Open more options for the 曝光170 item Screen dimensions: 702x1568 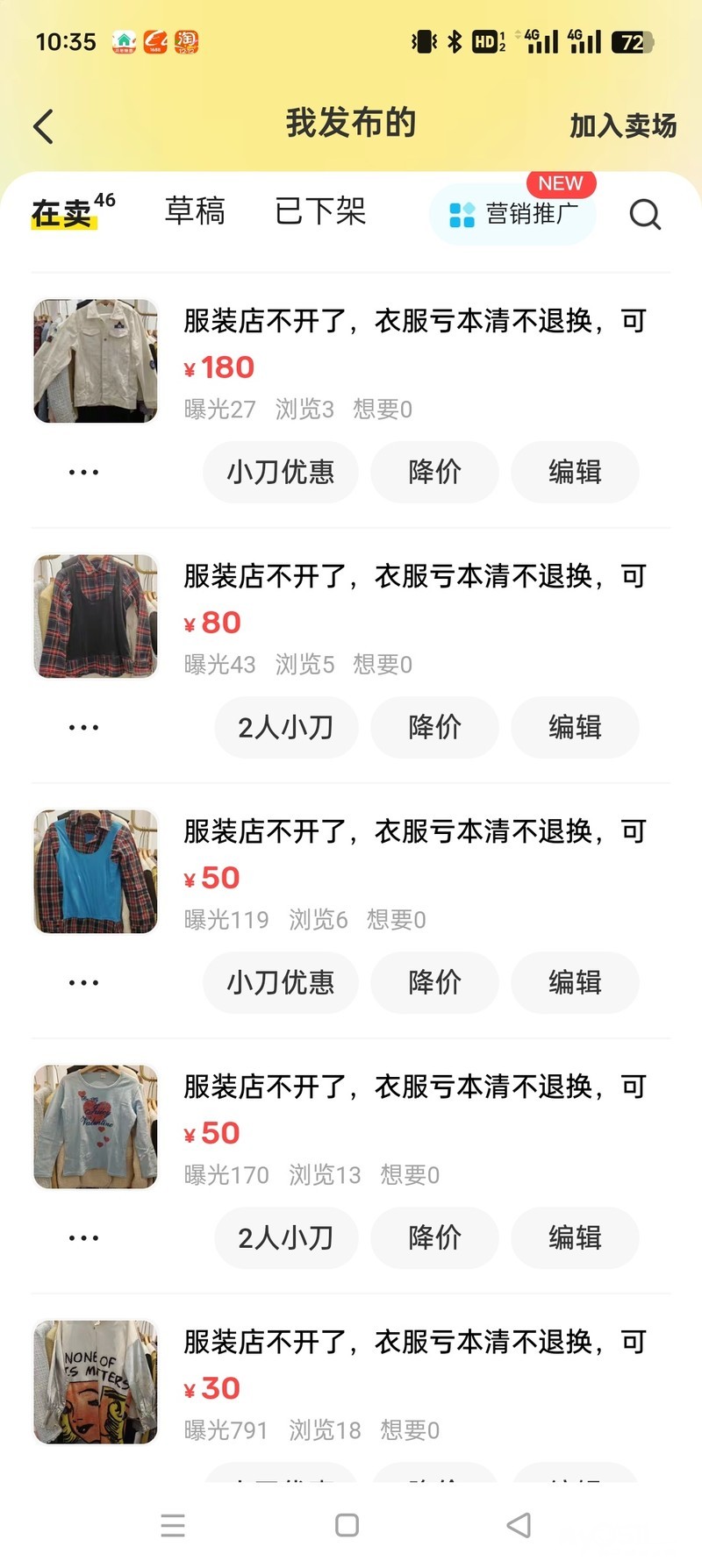point(83,1238)
